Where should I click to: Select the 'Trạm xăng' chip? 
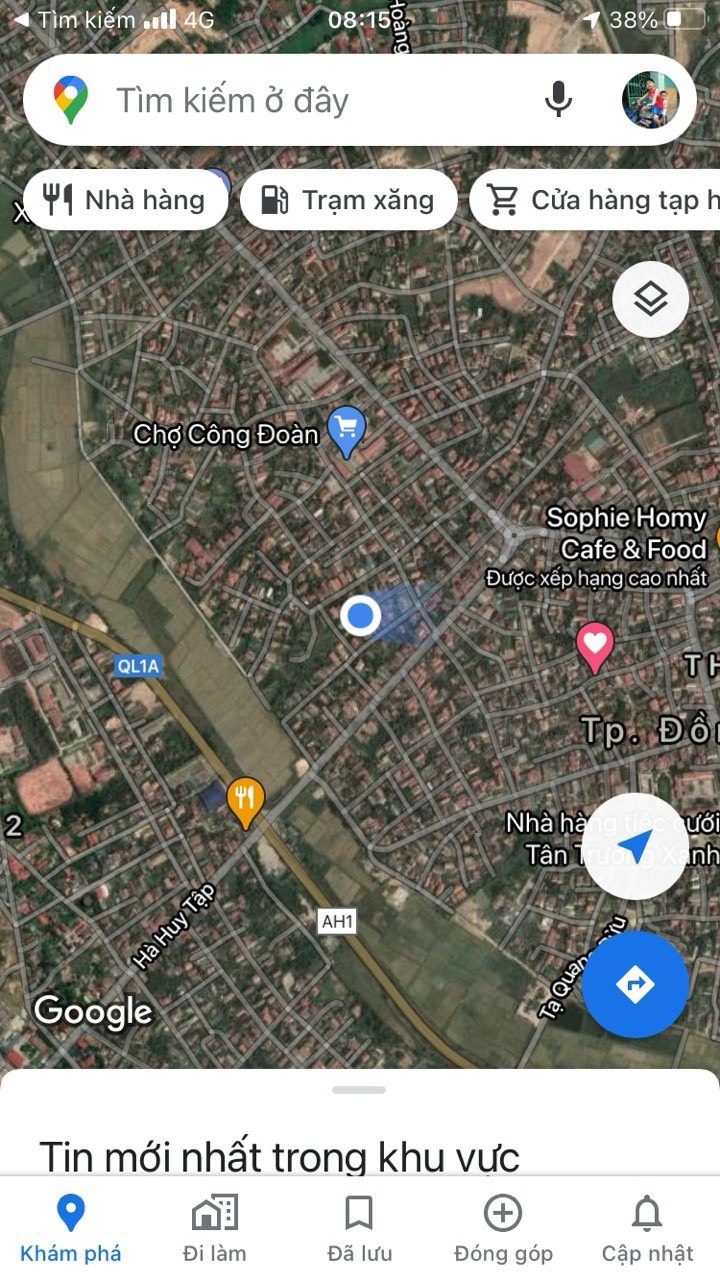348,200
